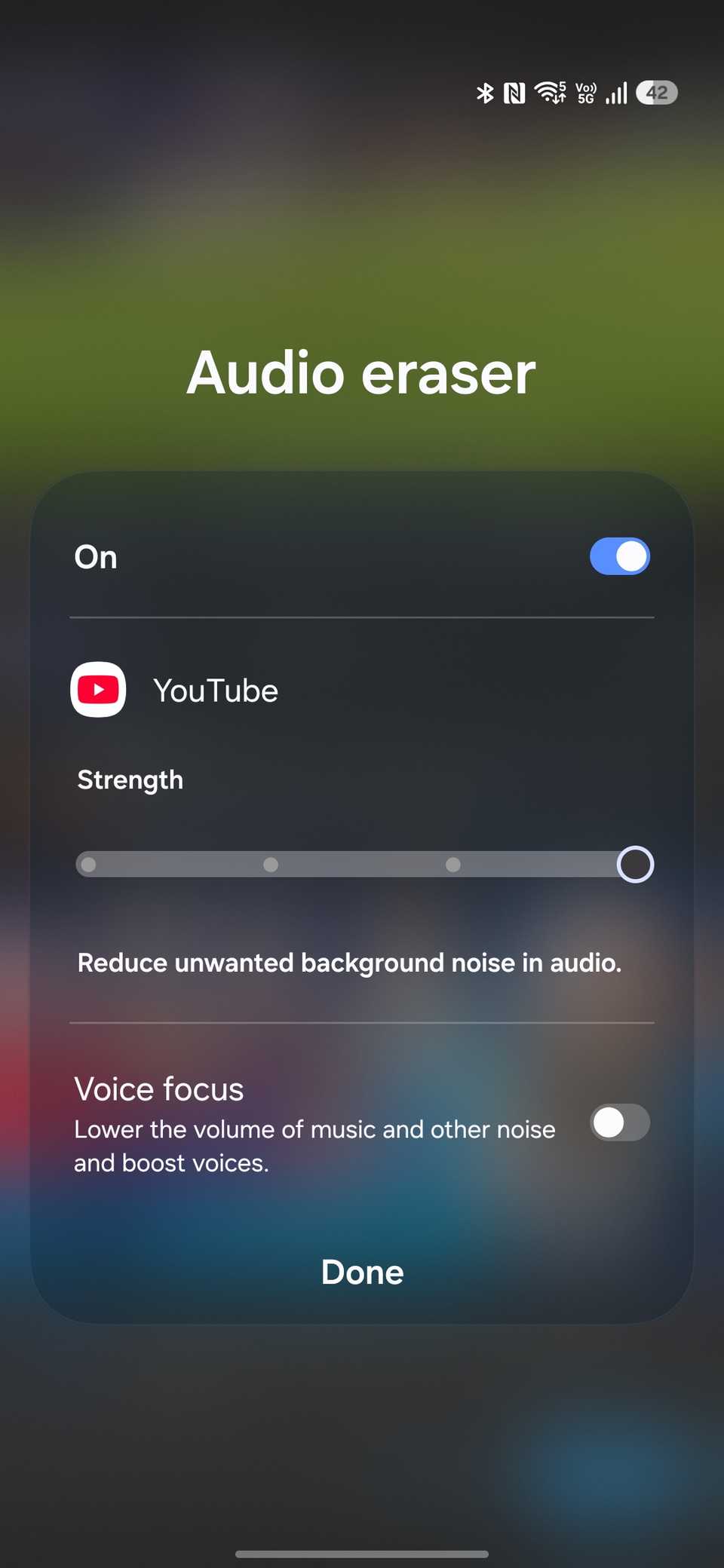Tap the Done button
Screen dimensions: 724x1568
coord(362,1272)
